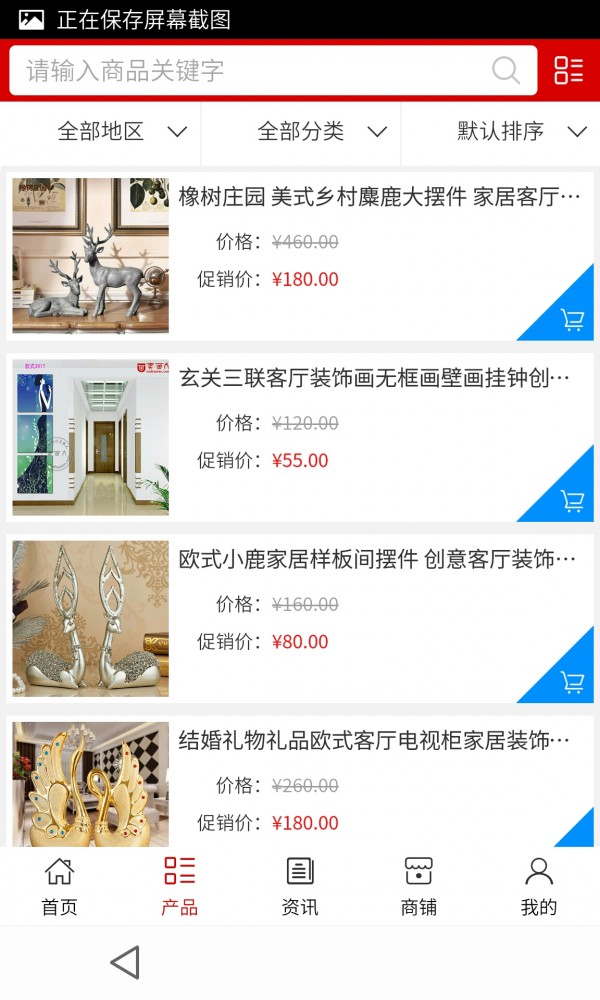Tap the system back triangle
This screenshot has height=1000, width=600.
click(125, 963)
